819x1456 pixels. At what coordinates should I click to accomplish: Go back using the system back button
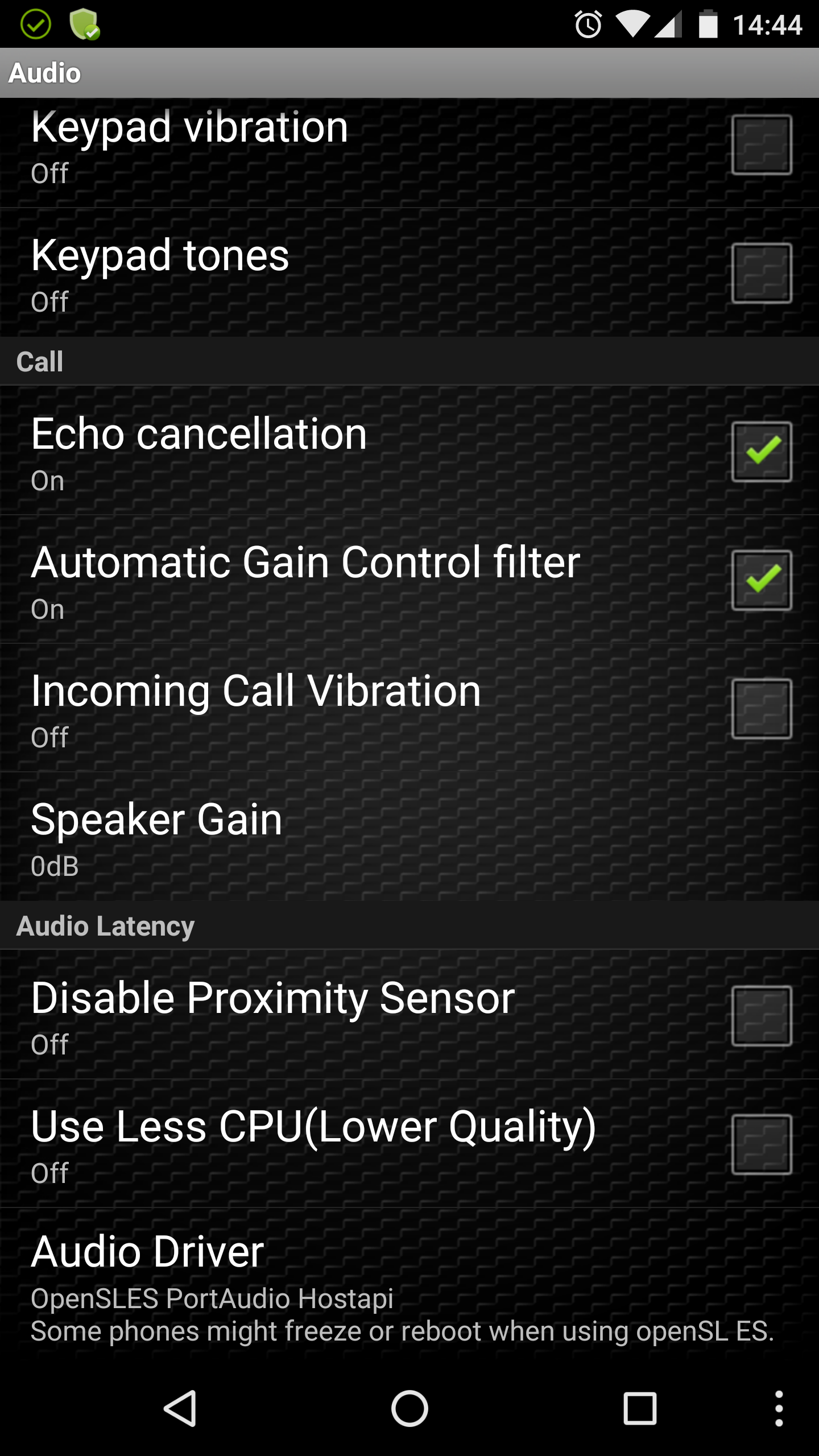pos(180,1409)
